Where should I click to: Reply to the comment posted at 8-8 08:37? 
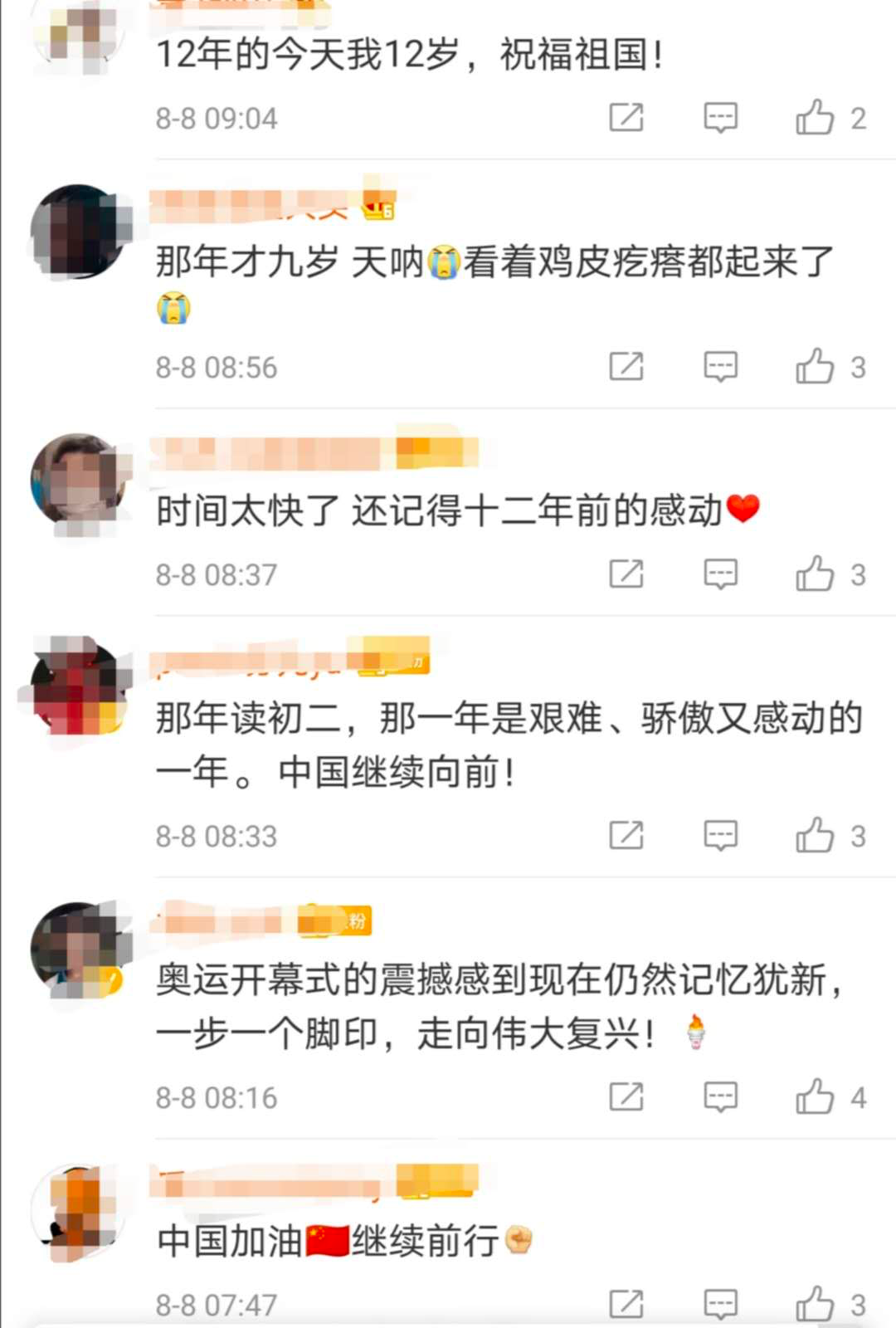(720, 574)
